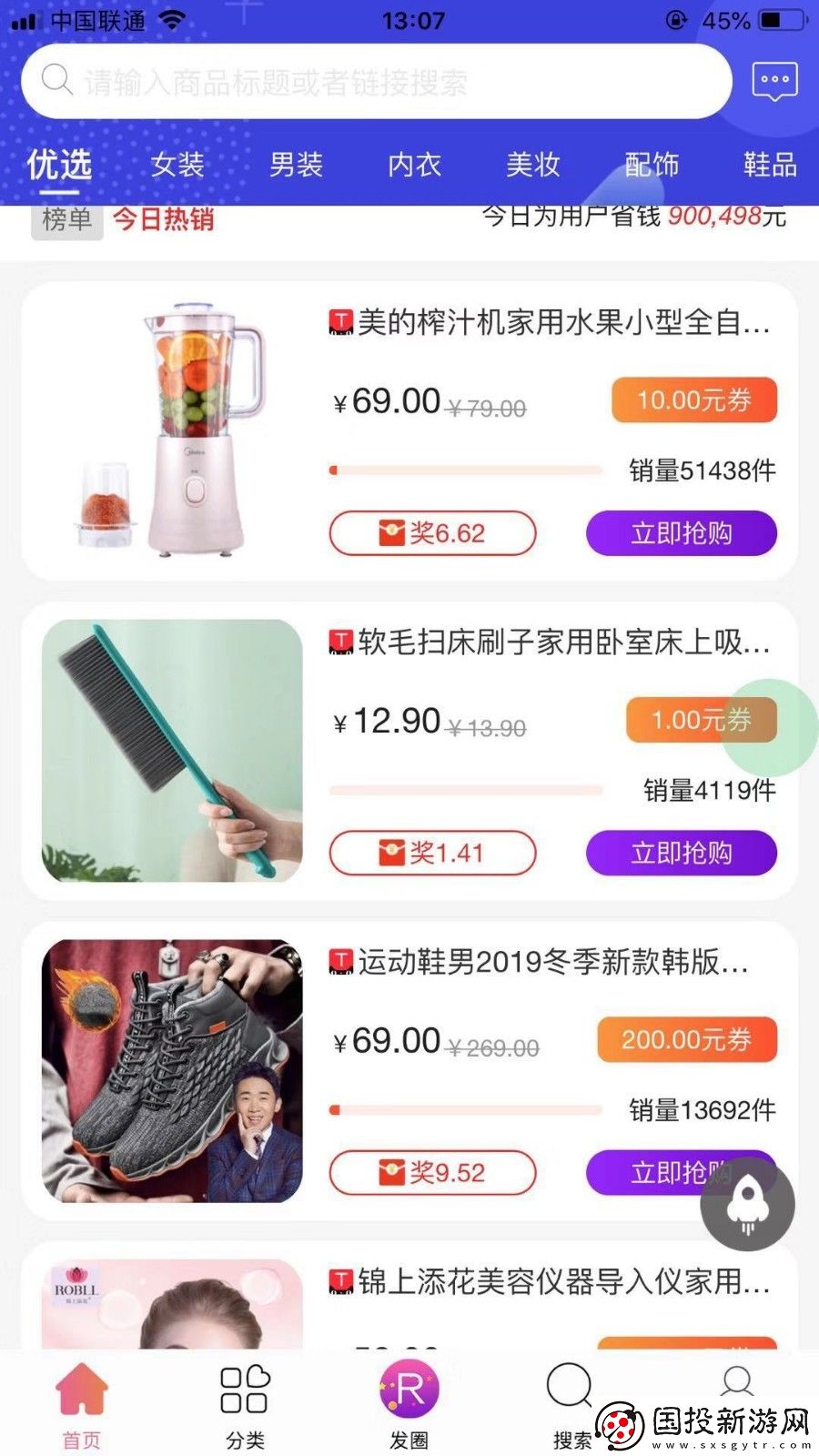Claim the 200.00元券 coupon on sneakers
The height and width of the screenshot is (1456, 819).
pyautogui.click(x=687, y=1039)
